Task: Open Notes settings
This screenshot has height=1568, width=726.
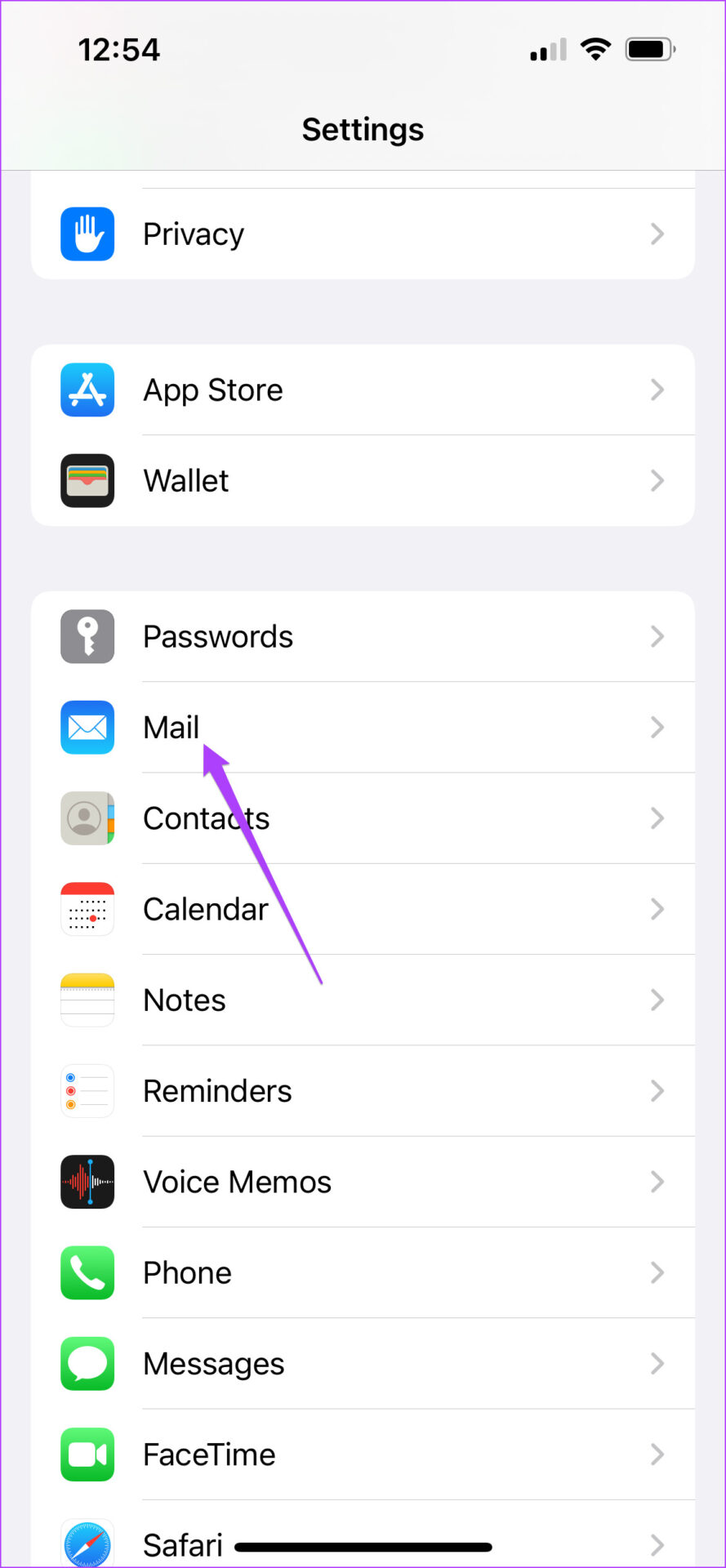Action: tap(363, 1000)
